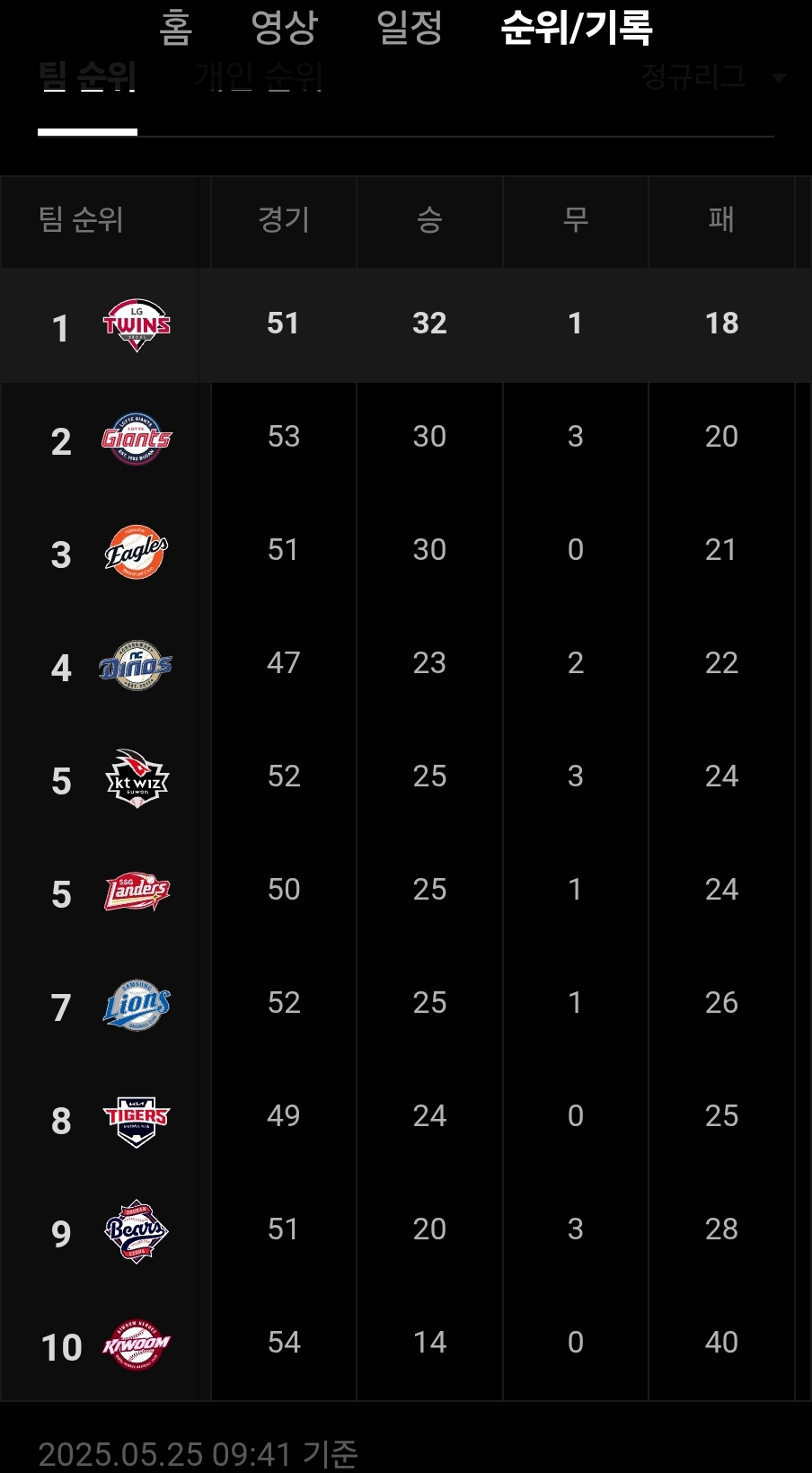Open the kt wiz team row

[406, 778]
